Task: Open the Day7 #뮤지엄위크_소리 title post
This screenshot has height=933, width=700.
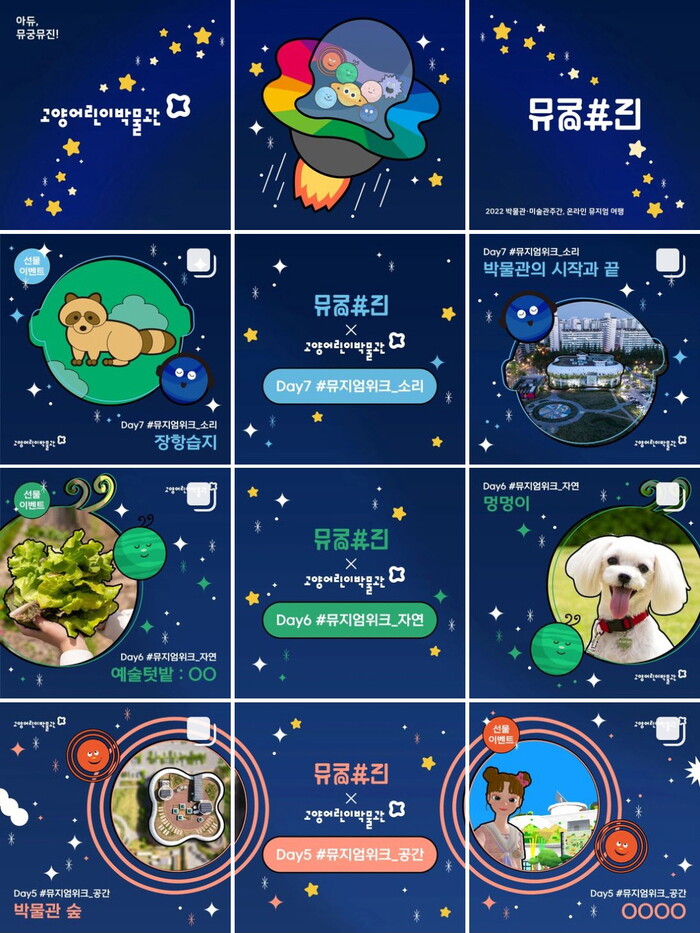Action: [x=349, y=348]
